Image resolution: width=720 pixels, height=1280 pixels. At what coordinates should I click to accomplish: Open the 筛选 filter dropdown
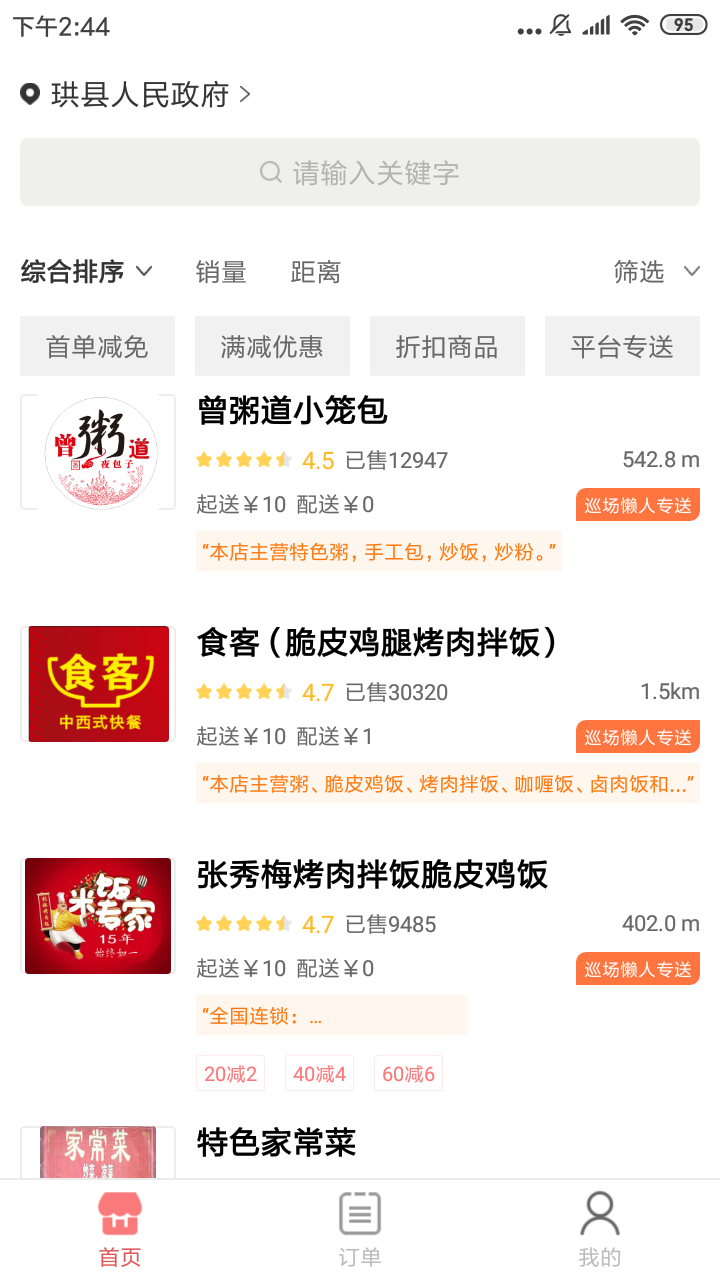(655, 271)
